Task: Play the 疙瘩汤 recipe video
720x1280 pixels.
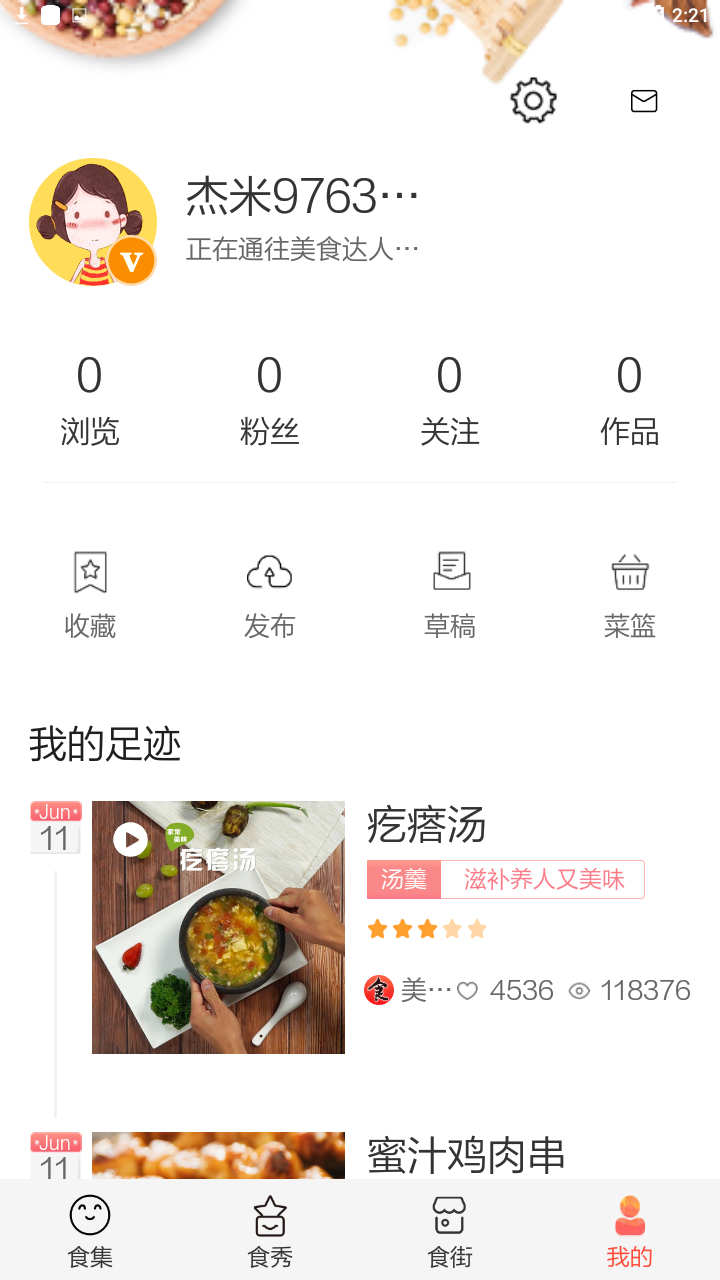Action: tap(131, 838)
